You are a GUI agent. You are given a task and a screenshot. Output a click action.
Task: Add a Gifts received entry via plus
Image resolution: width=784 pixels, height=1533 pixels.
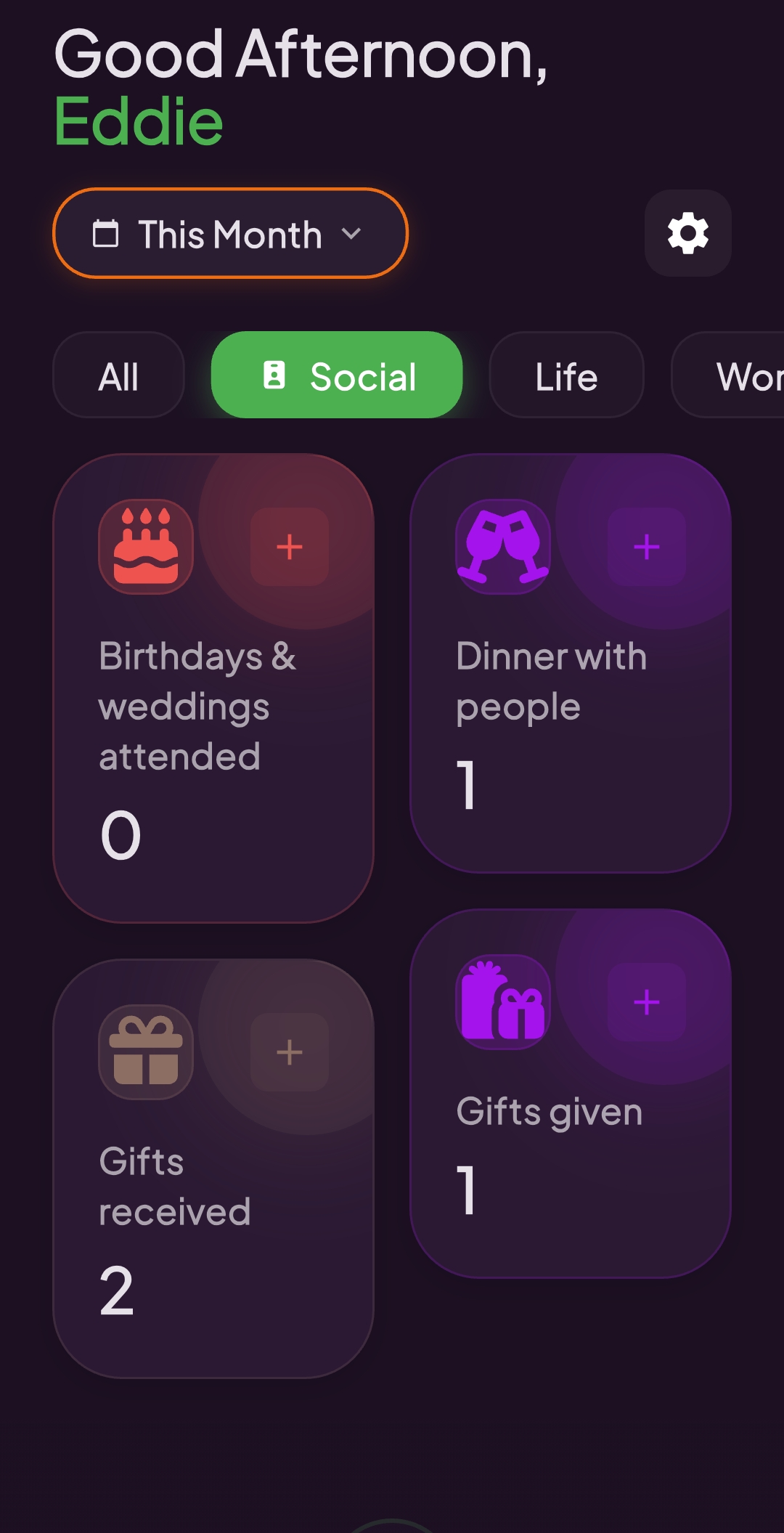pos(289,1052)
